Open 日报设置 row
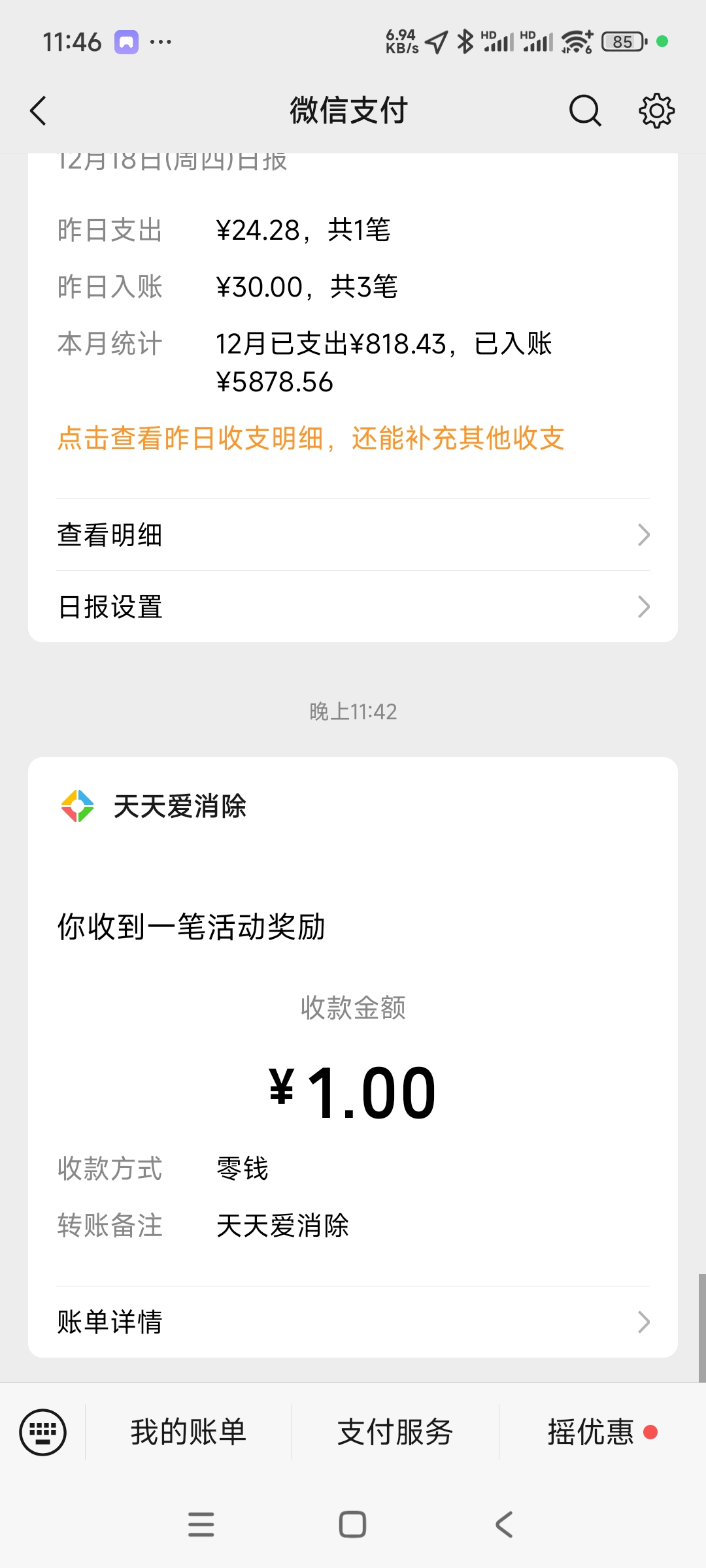Viewport: 706px width, 1568px height. pos(353,607)
